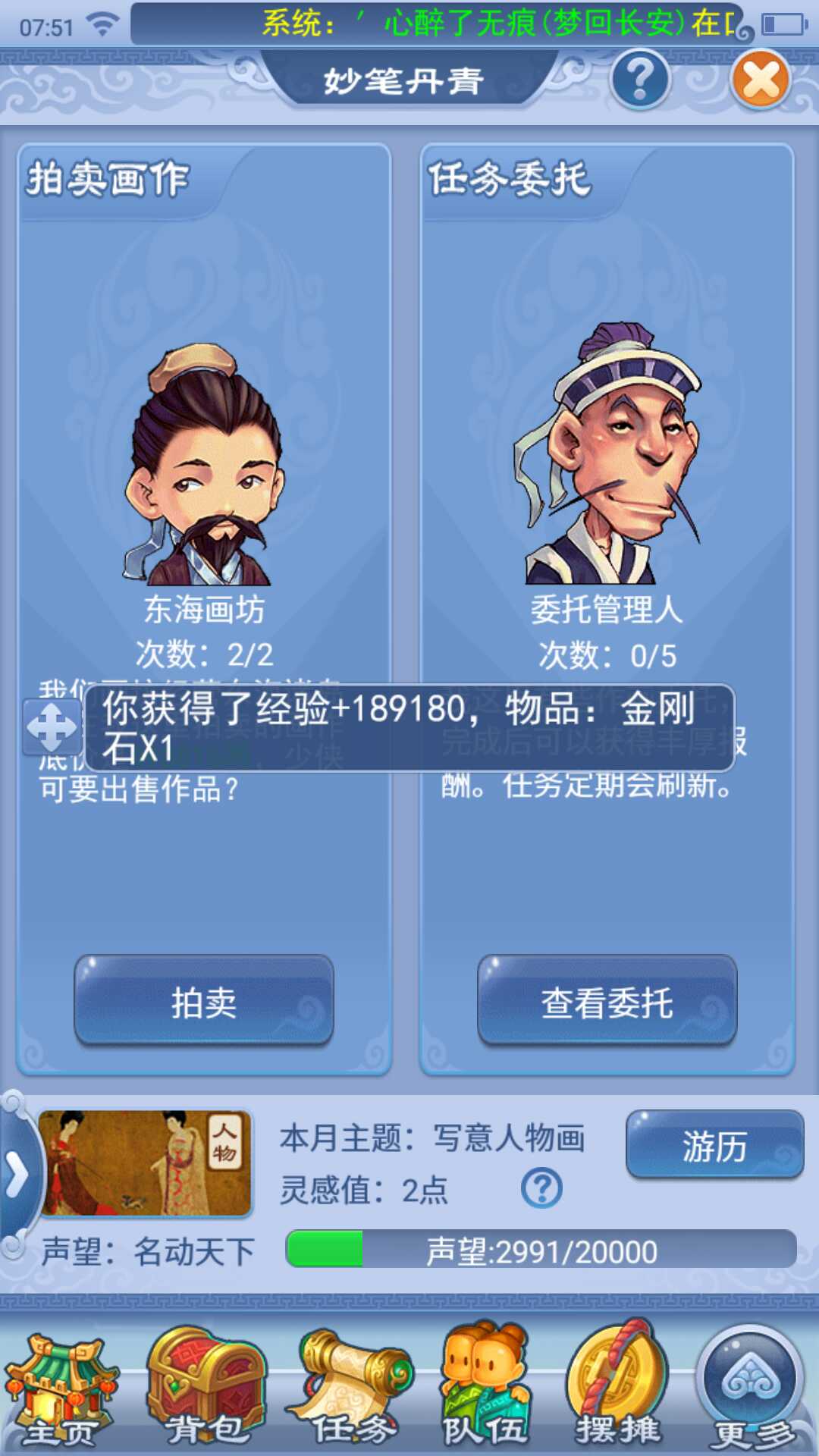Tap the move cross icon beside the notification
The height and width of the screenshot is (1456, 819).
[x=52, y=727]
